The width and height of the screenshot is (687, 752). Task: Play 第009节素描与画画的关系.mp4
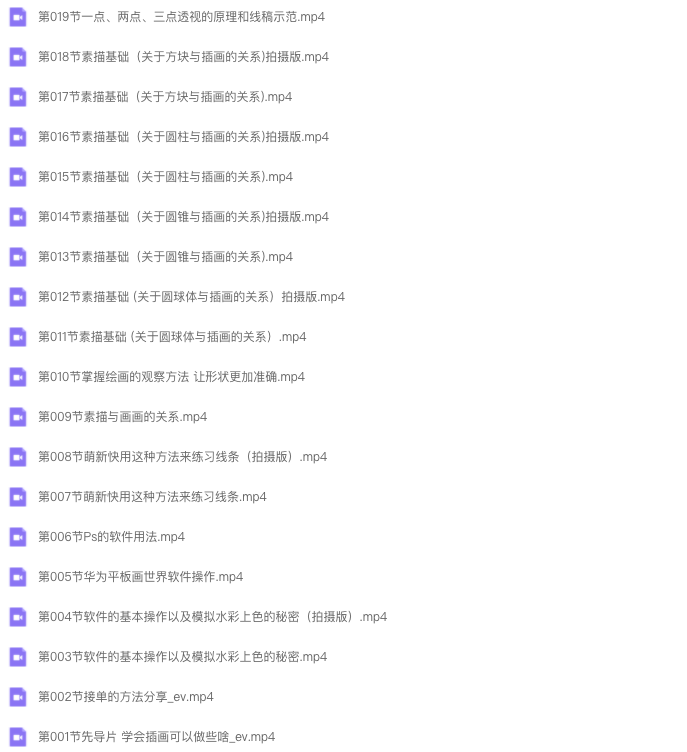pos(122,417)
